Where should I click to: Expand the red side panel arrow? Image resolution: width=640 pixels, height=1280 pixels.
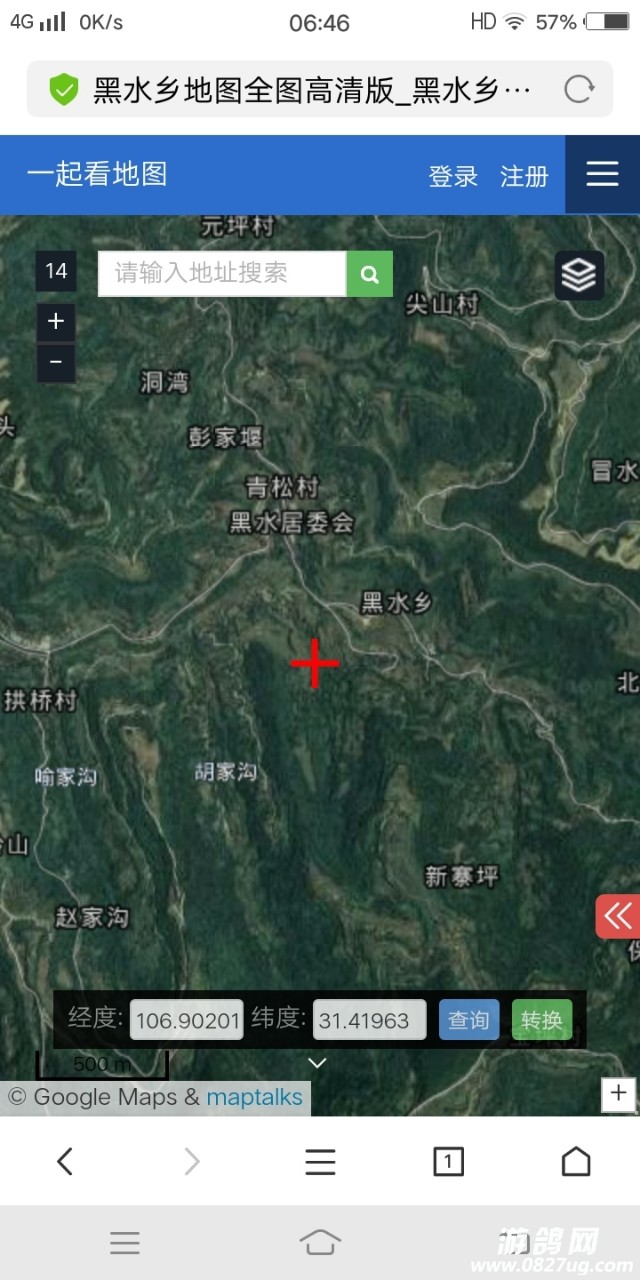point(617,915)
